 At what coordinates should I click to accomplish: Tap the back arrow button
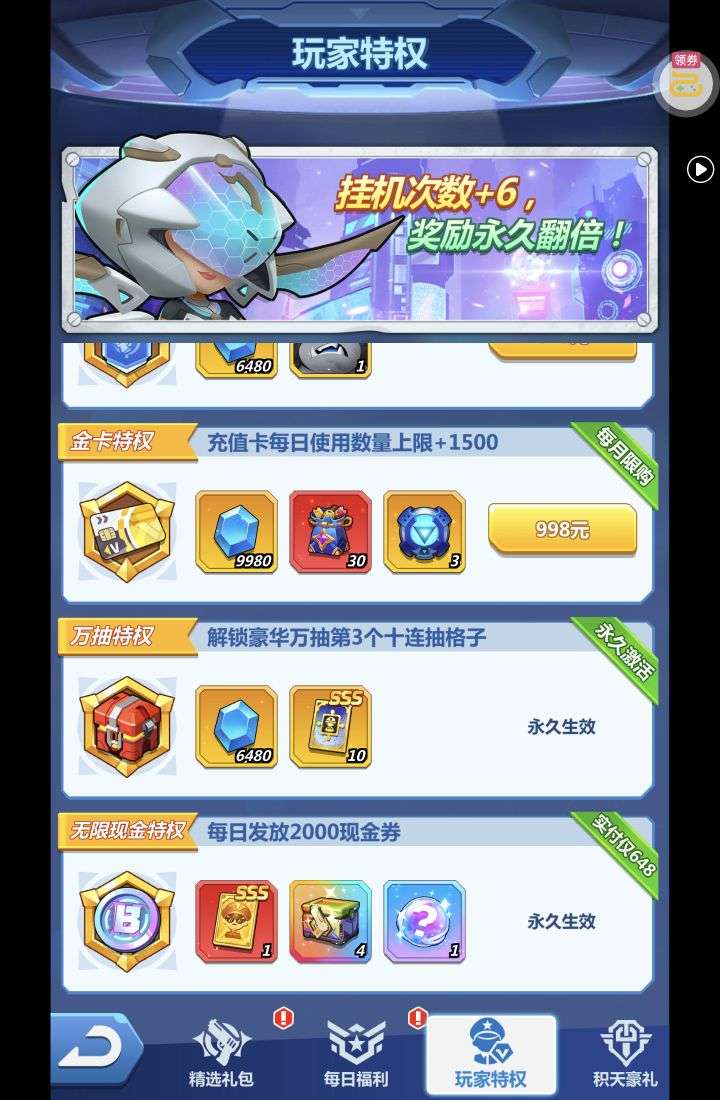coord(95,1048)
